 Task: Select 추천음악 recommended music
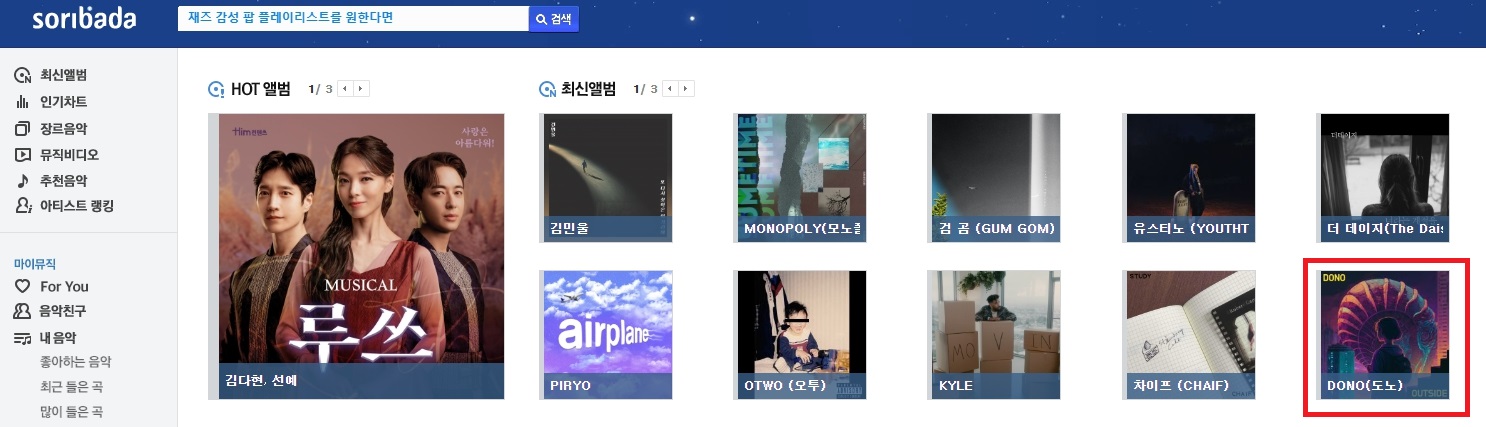click(64, 181)
